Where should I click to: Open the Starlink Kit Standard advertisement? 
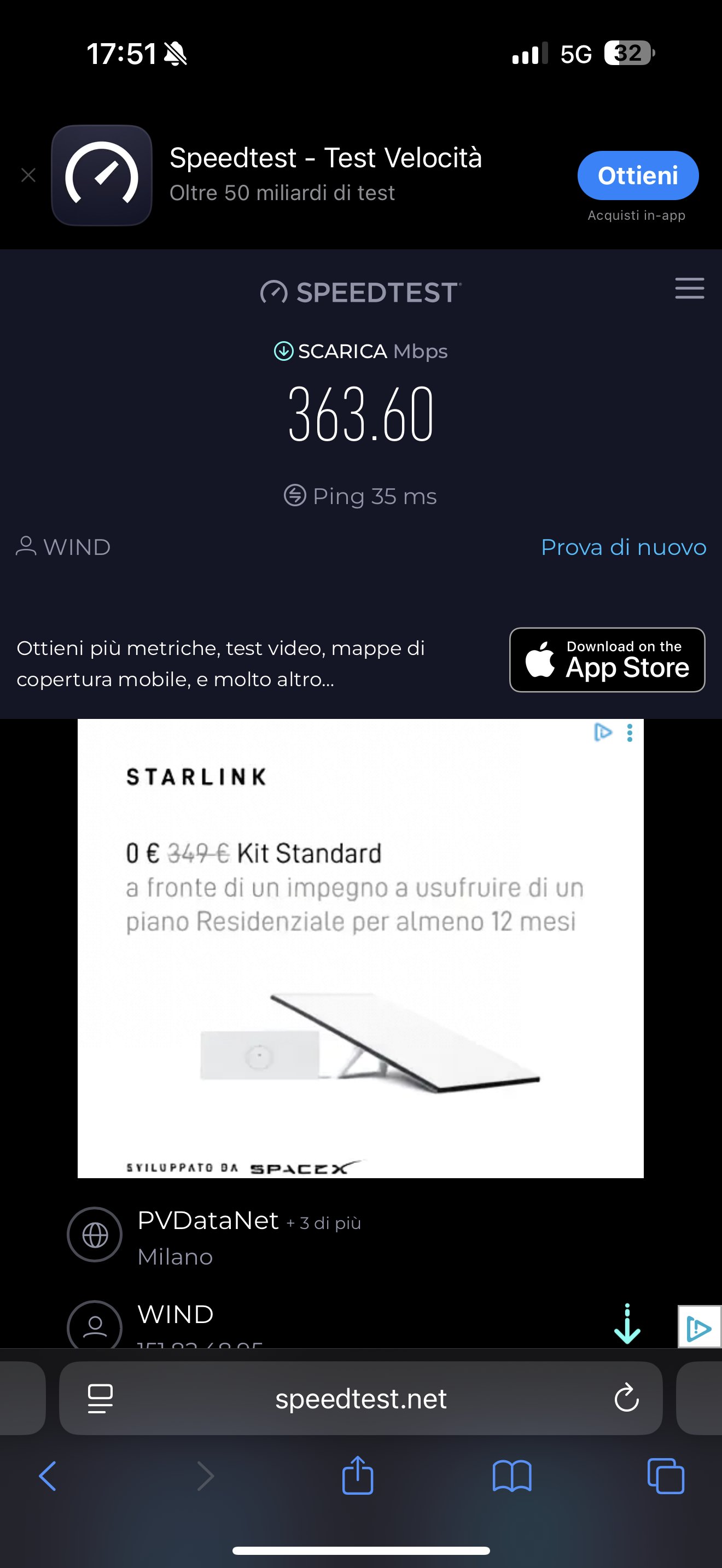(360, 950)
